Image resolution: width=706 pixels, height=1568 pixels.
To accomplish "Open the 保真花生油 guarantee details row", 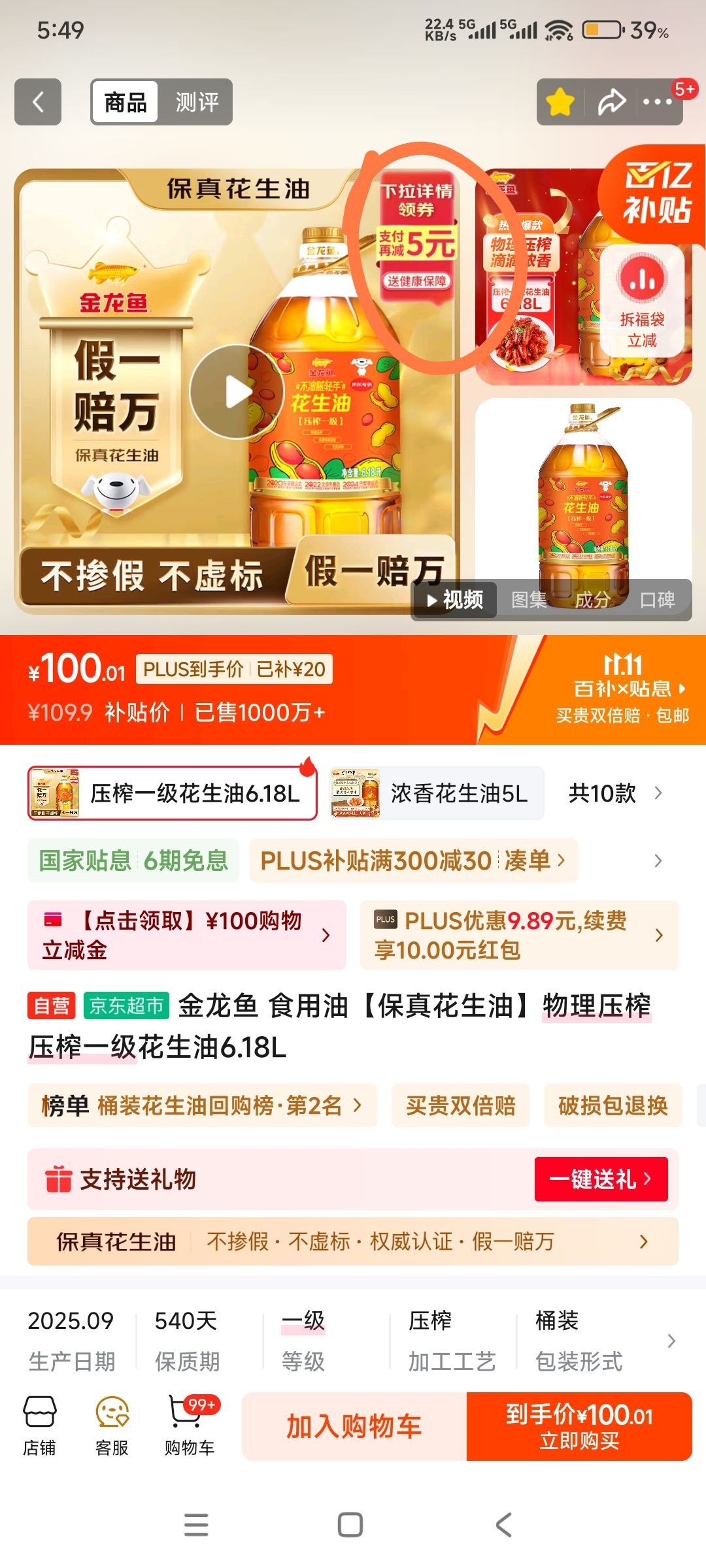I will point(352,1241).
